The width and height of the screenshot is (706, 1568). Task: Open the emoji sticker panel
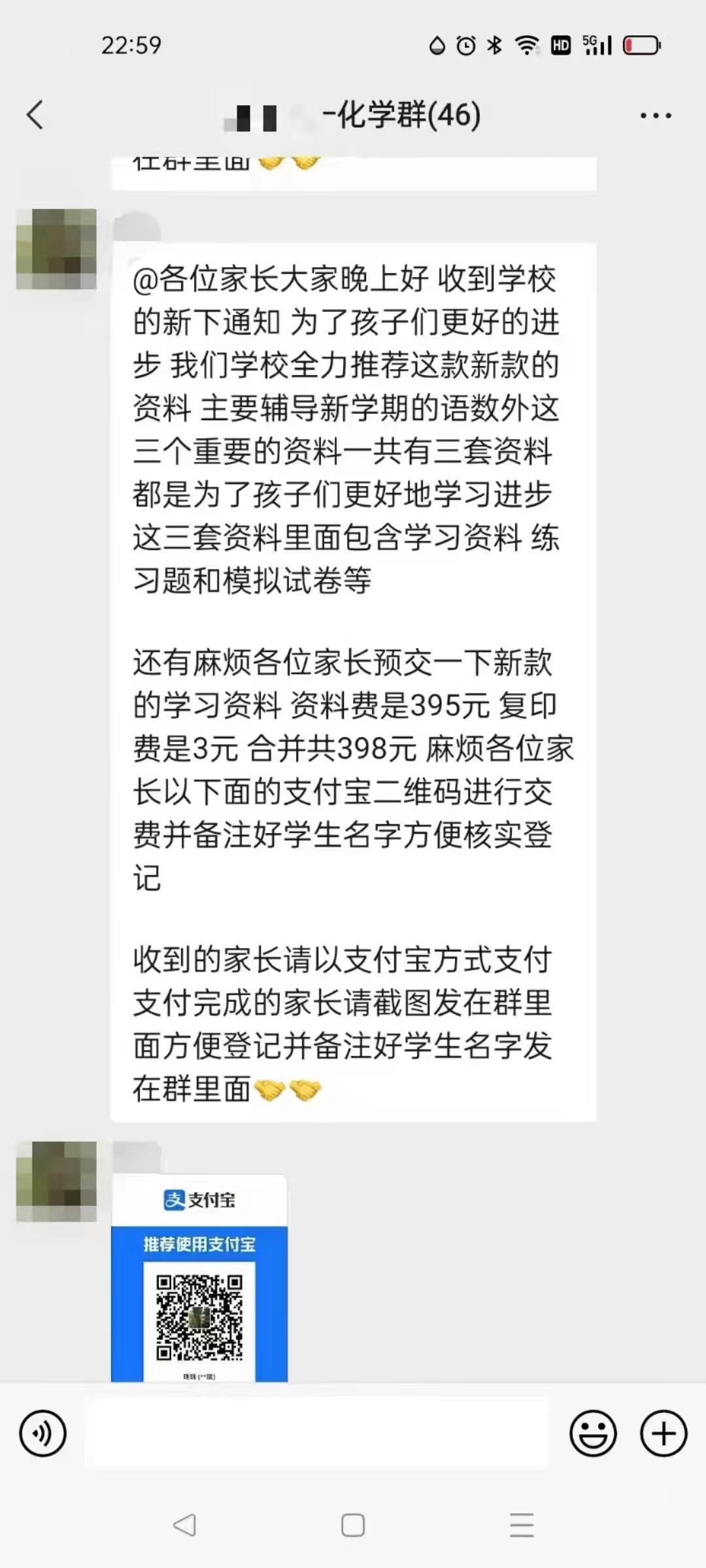[x=593, y=1433]
